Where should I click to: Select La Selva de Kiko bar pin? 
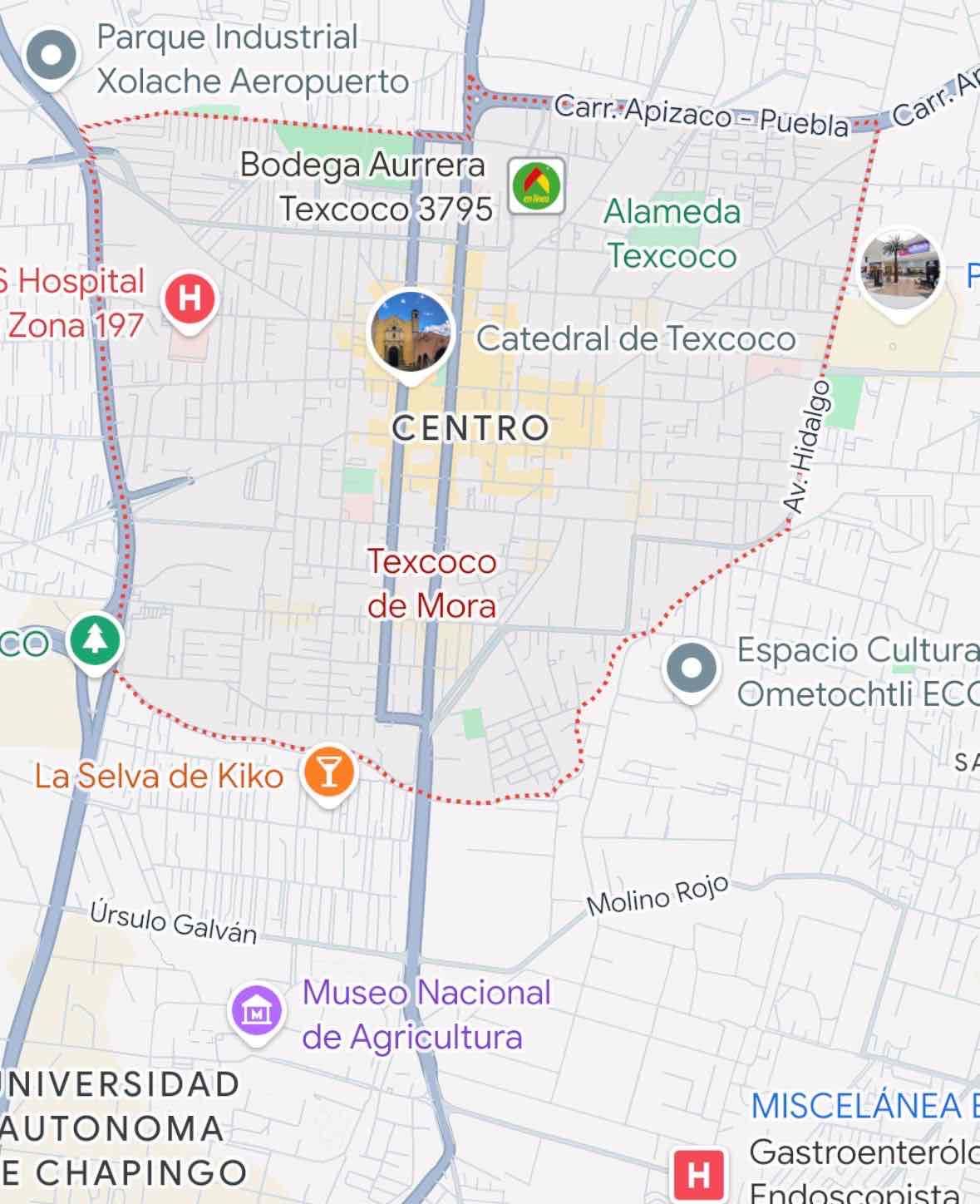tap(328, 772)
